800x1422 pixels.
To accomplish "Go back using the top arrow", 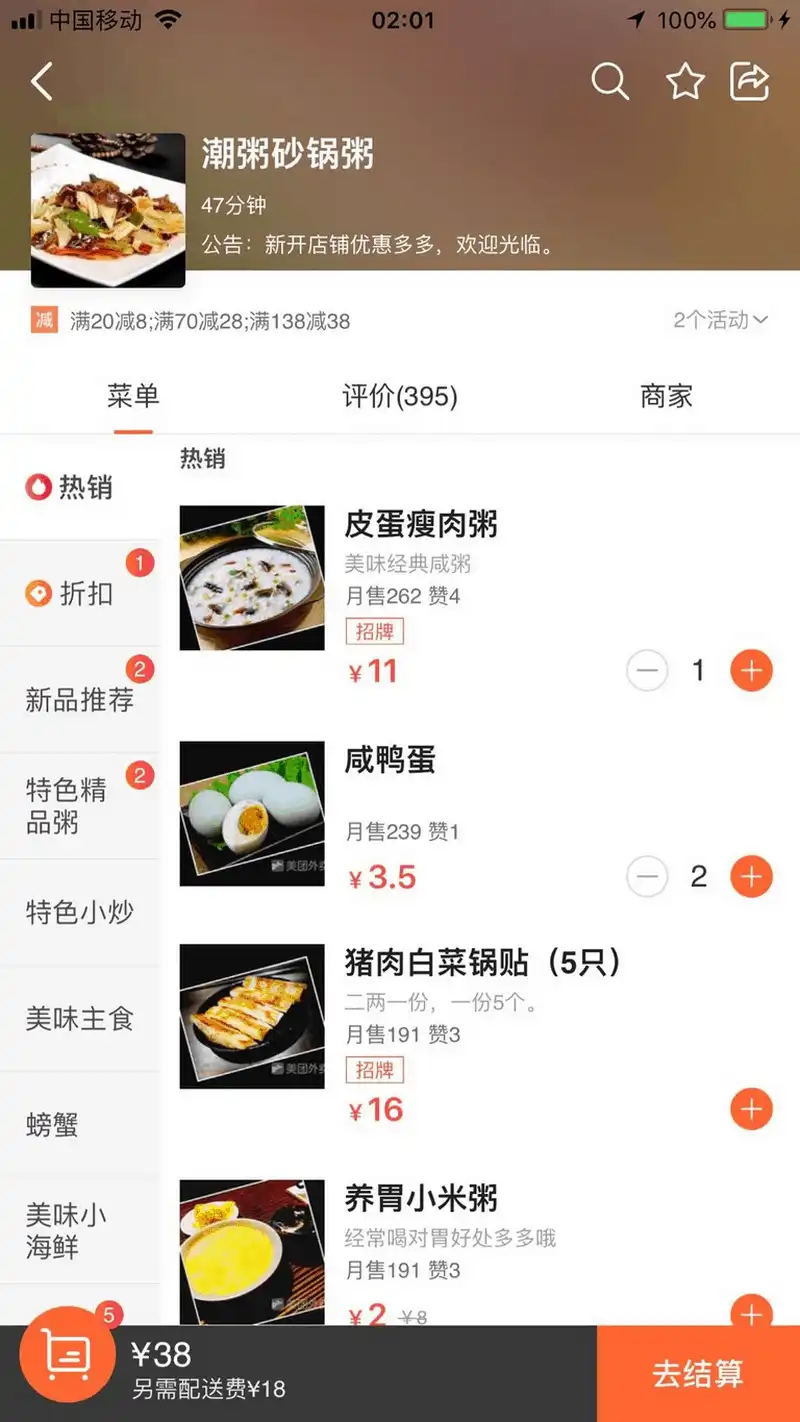I will coord(42,82).
